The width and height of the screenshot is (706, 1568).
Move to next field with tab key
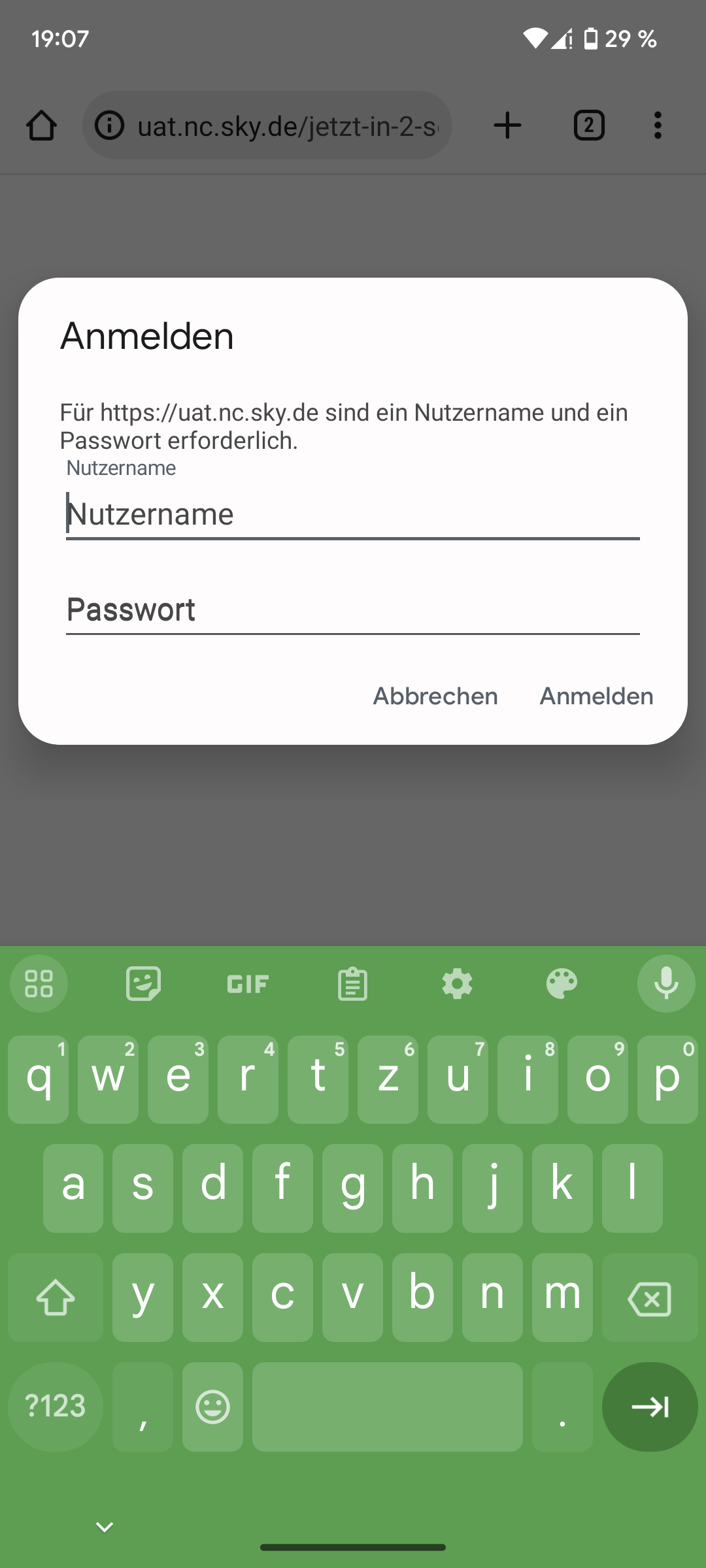(649, 1407)
